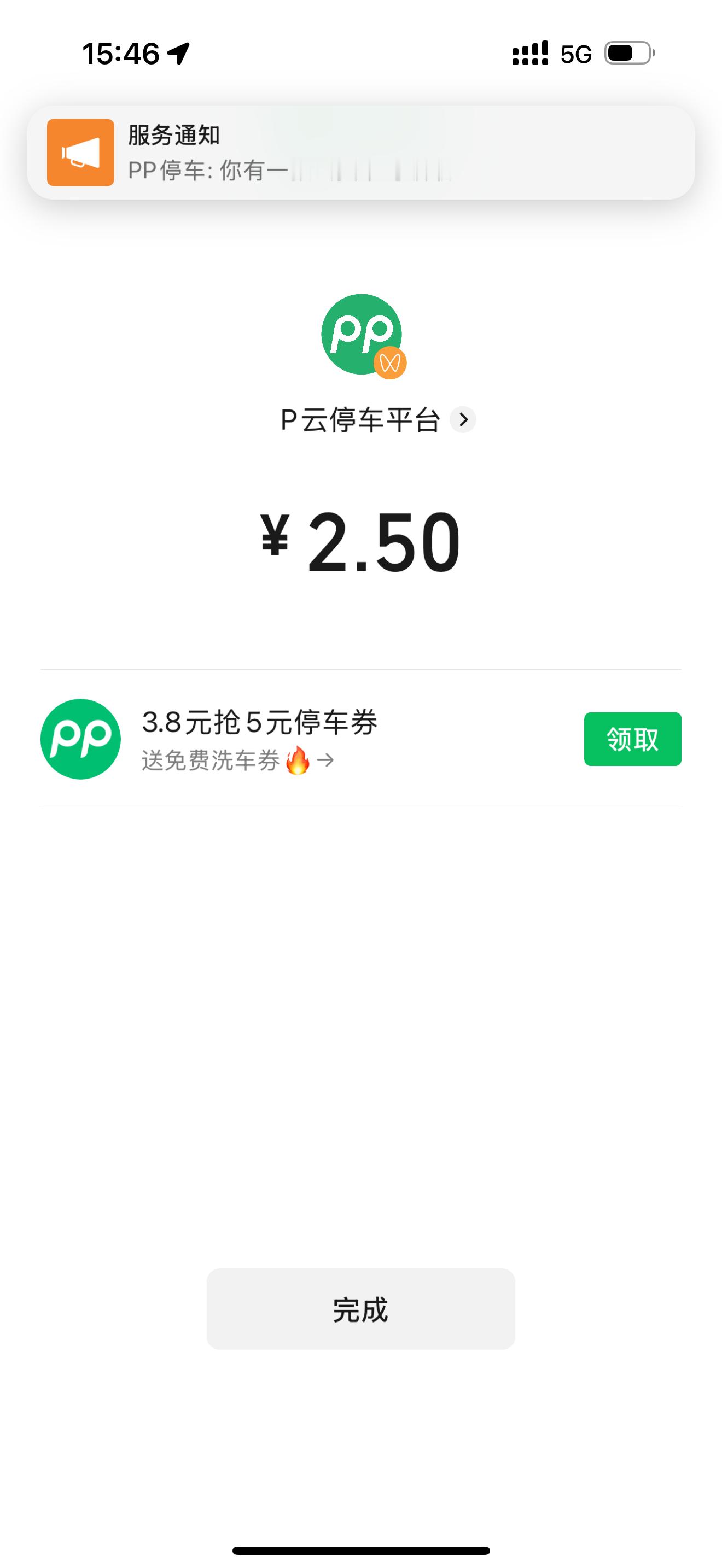The image size is (722, 1568).
Task: Open the 服务通知 notification banner
Action: [x=361, y=152]
